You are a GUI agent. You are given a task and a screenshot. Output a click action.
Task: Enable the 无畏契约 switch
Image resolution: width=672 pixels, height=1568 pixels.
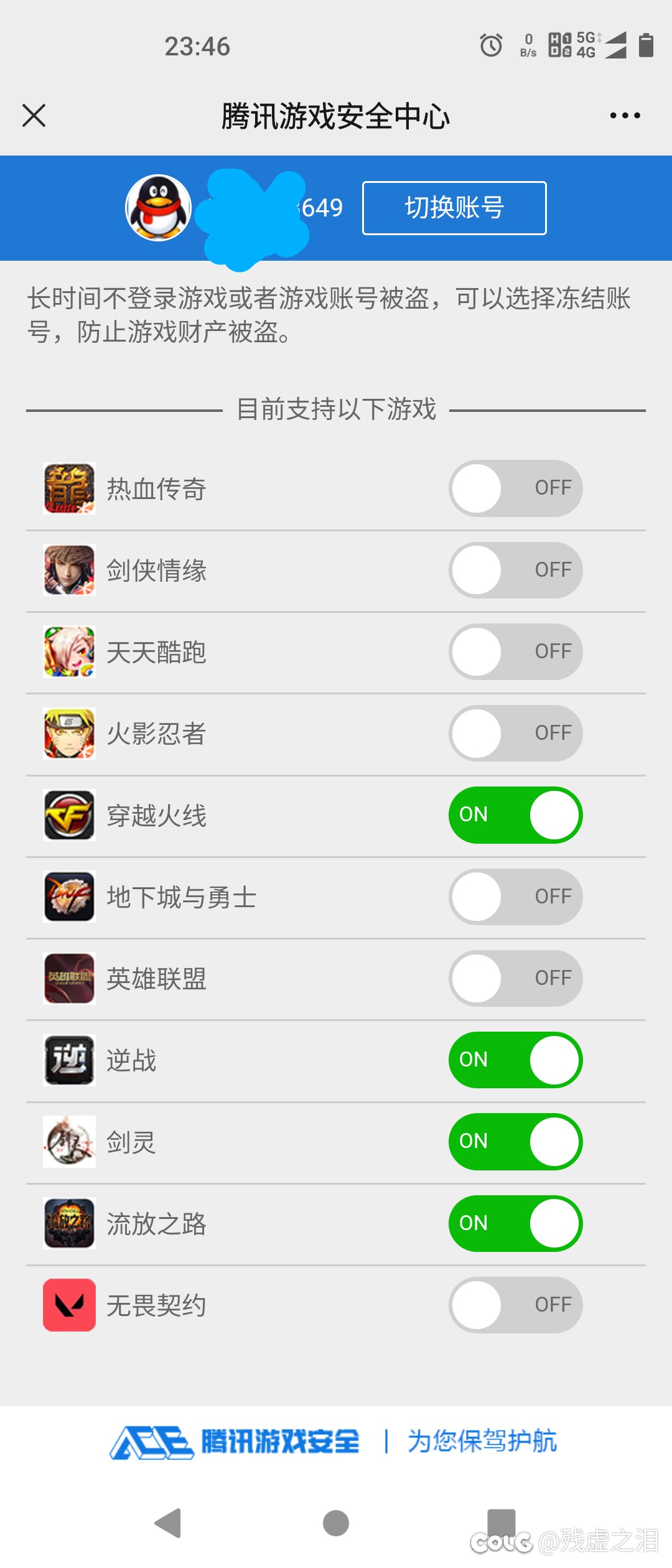pyautogui.click(x=515, y=1305)
